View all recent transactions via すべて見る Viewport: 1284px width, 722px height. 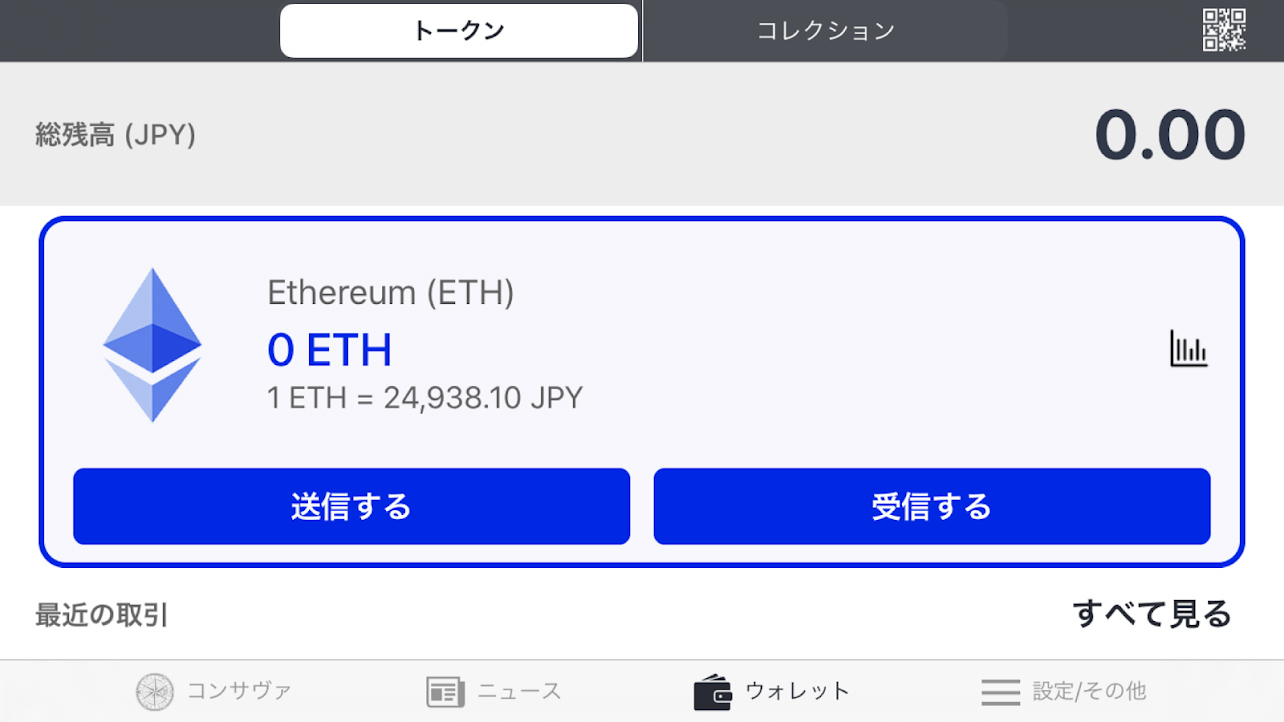[1151, 613]
